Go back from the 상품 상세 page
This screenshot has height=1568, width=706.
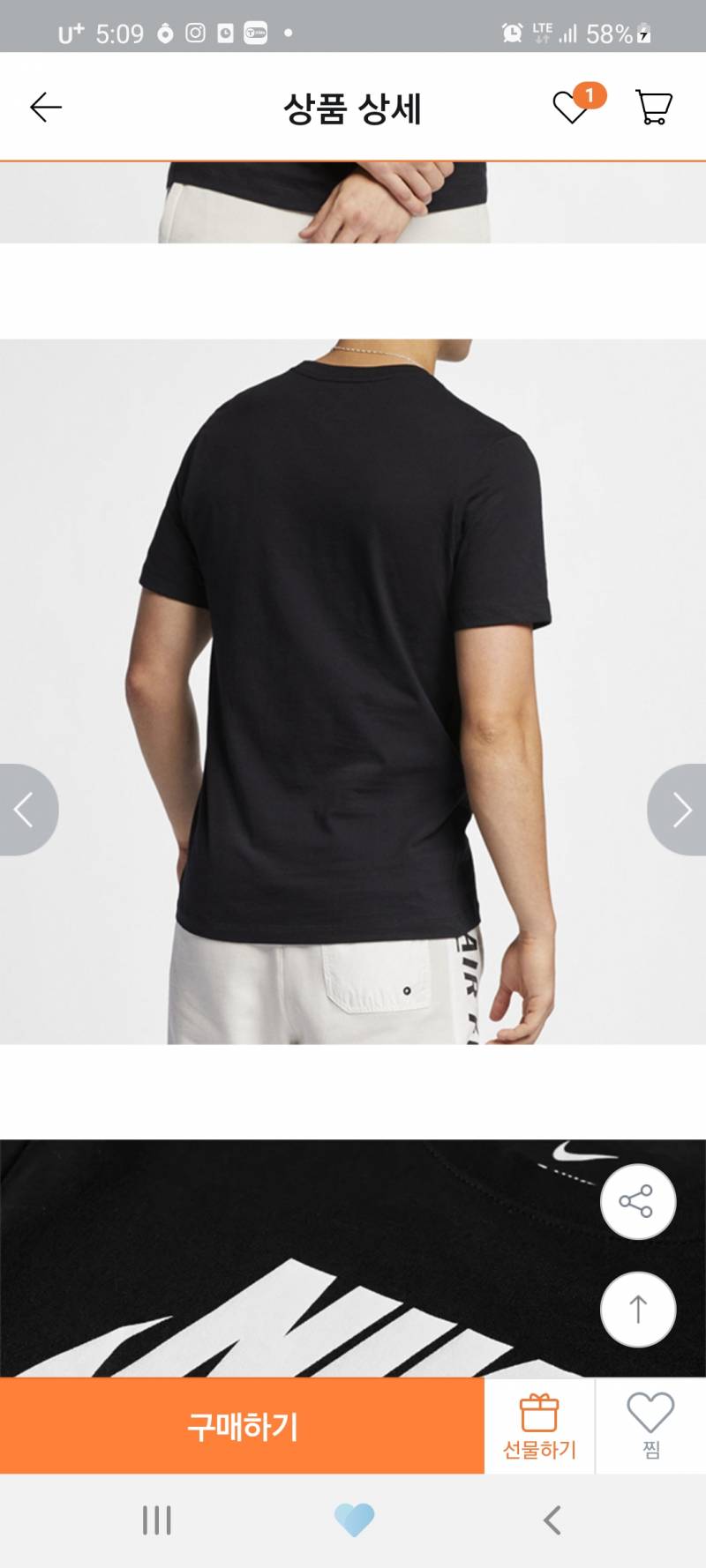coord(46,108)
